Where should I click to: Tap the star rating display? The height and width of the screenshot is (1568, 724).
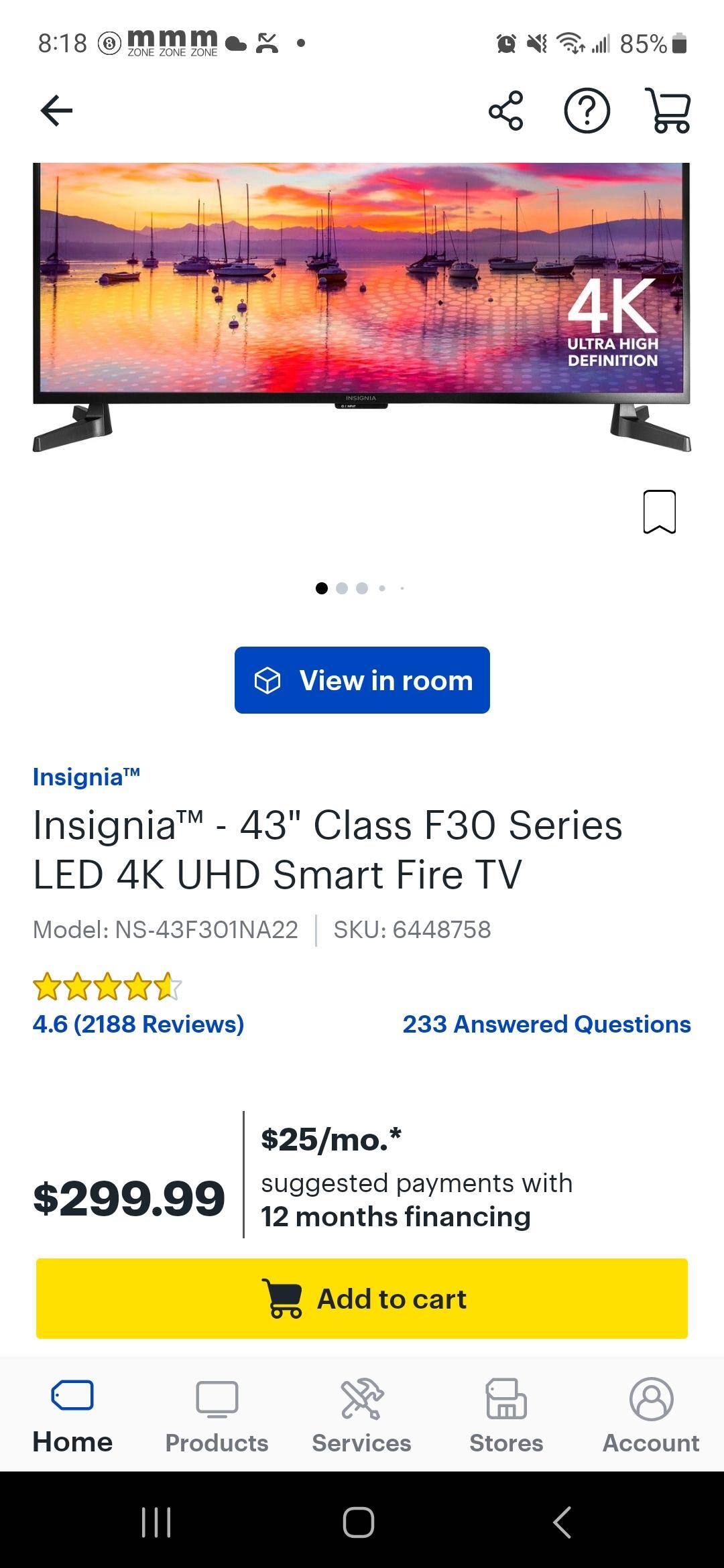(104, 985)
